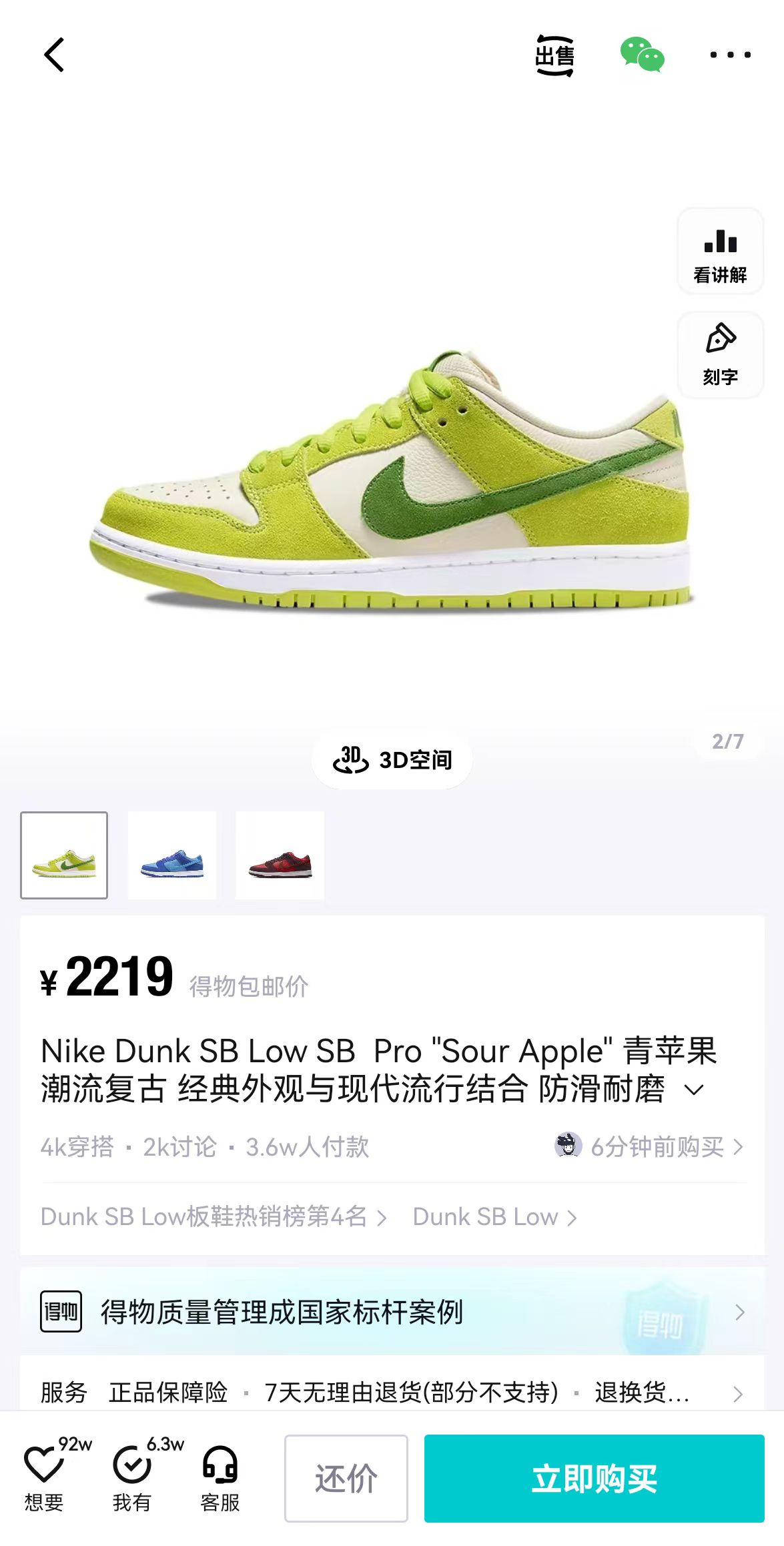Image resolution: width=784 pixels, height=1546 pixels.
Task: Tap 立即购买 to buy now
Action: [x=594, y=1478]
